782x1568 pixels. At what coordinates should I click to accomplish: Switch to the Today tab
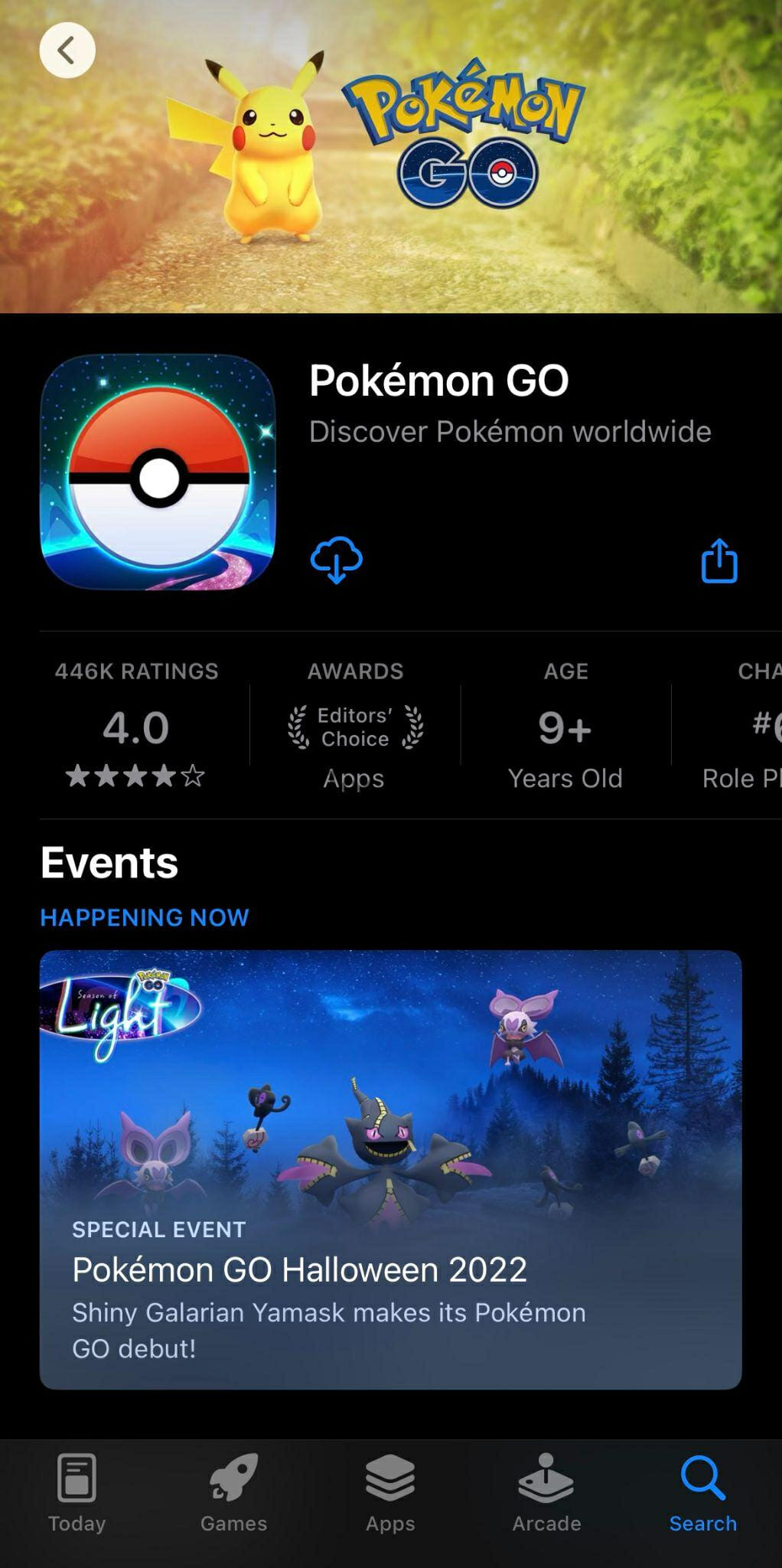[77, 1492]
